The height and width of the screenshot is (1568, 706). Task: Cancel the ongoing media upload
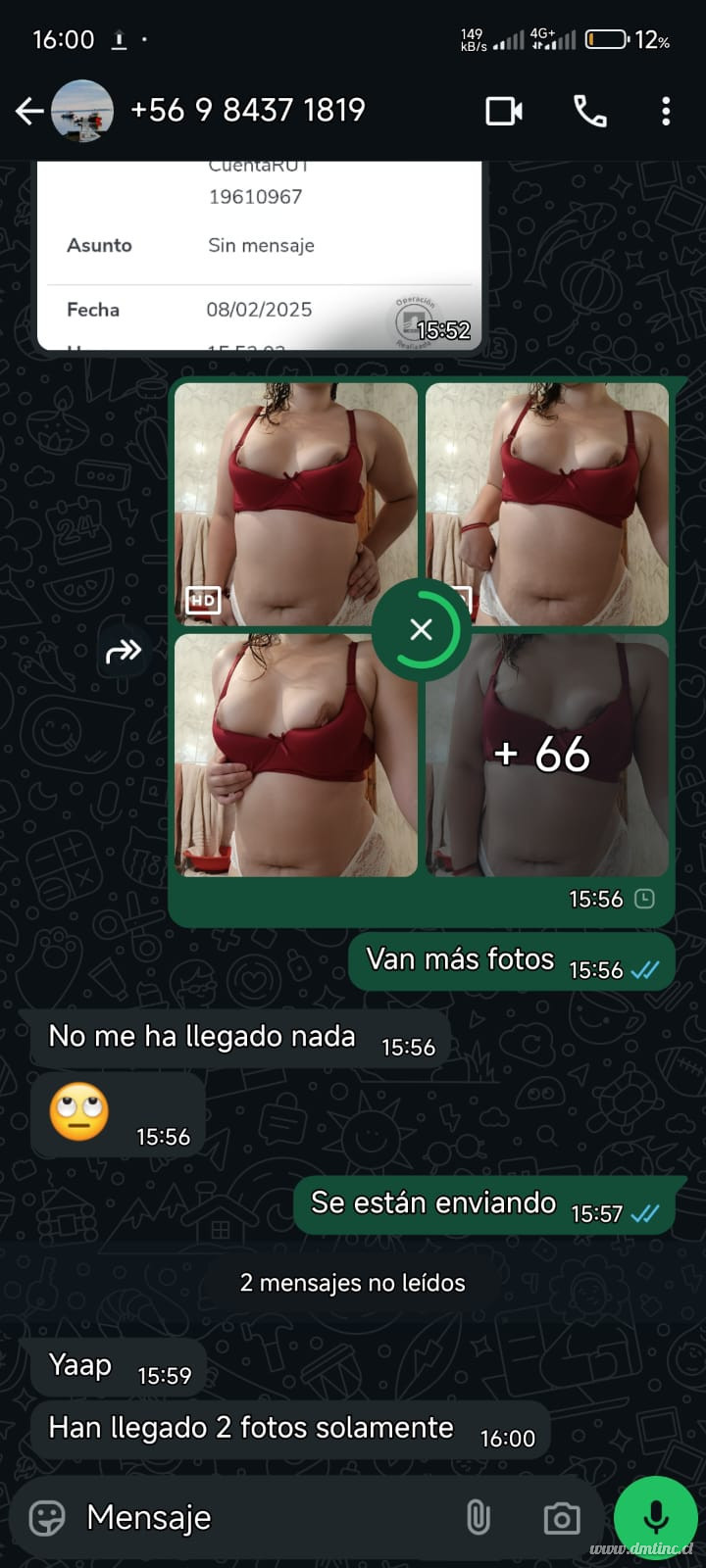[422, 629]
